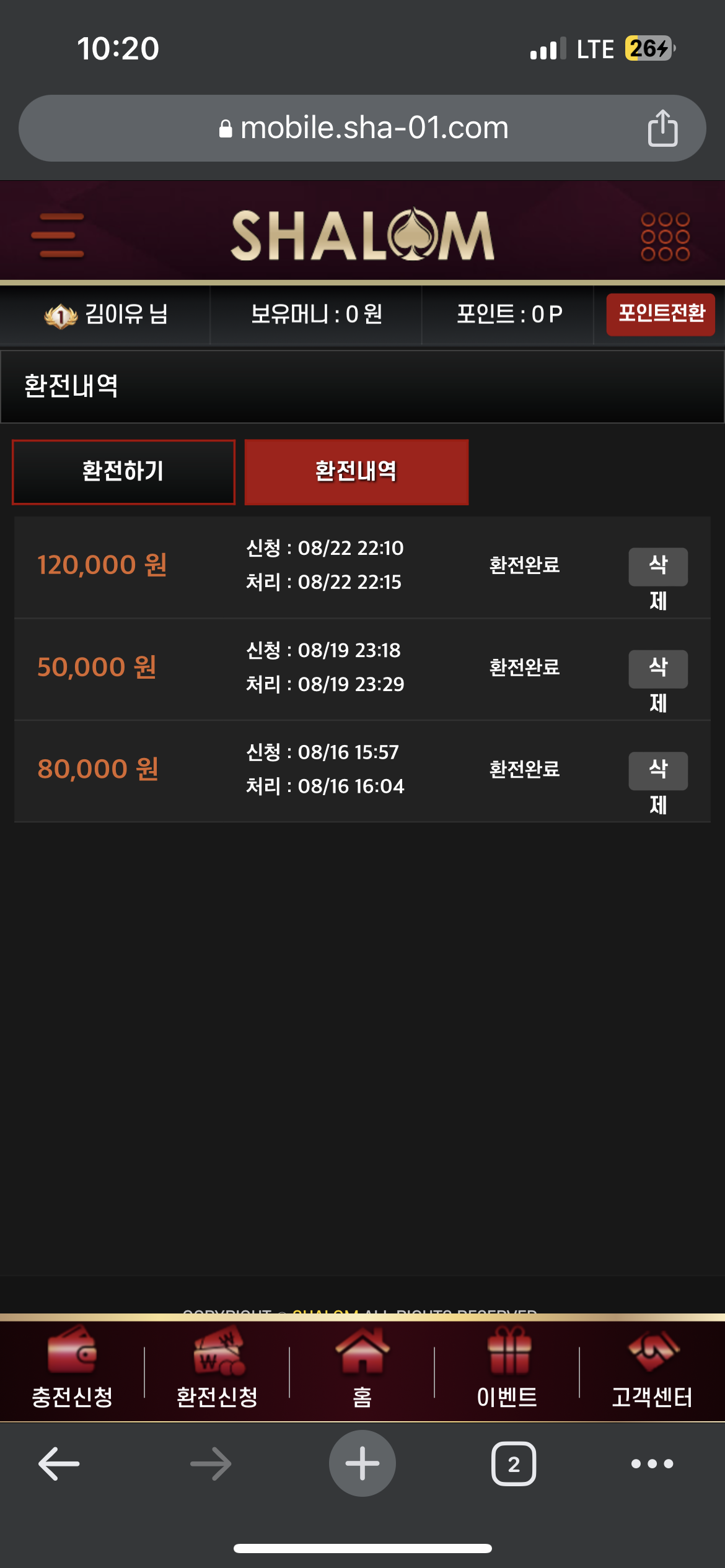Viewport: 725px width, 1568px height.
Task: Share this page from the address bar
Action: pyautogui.click(x=662, y=128)
